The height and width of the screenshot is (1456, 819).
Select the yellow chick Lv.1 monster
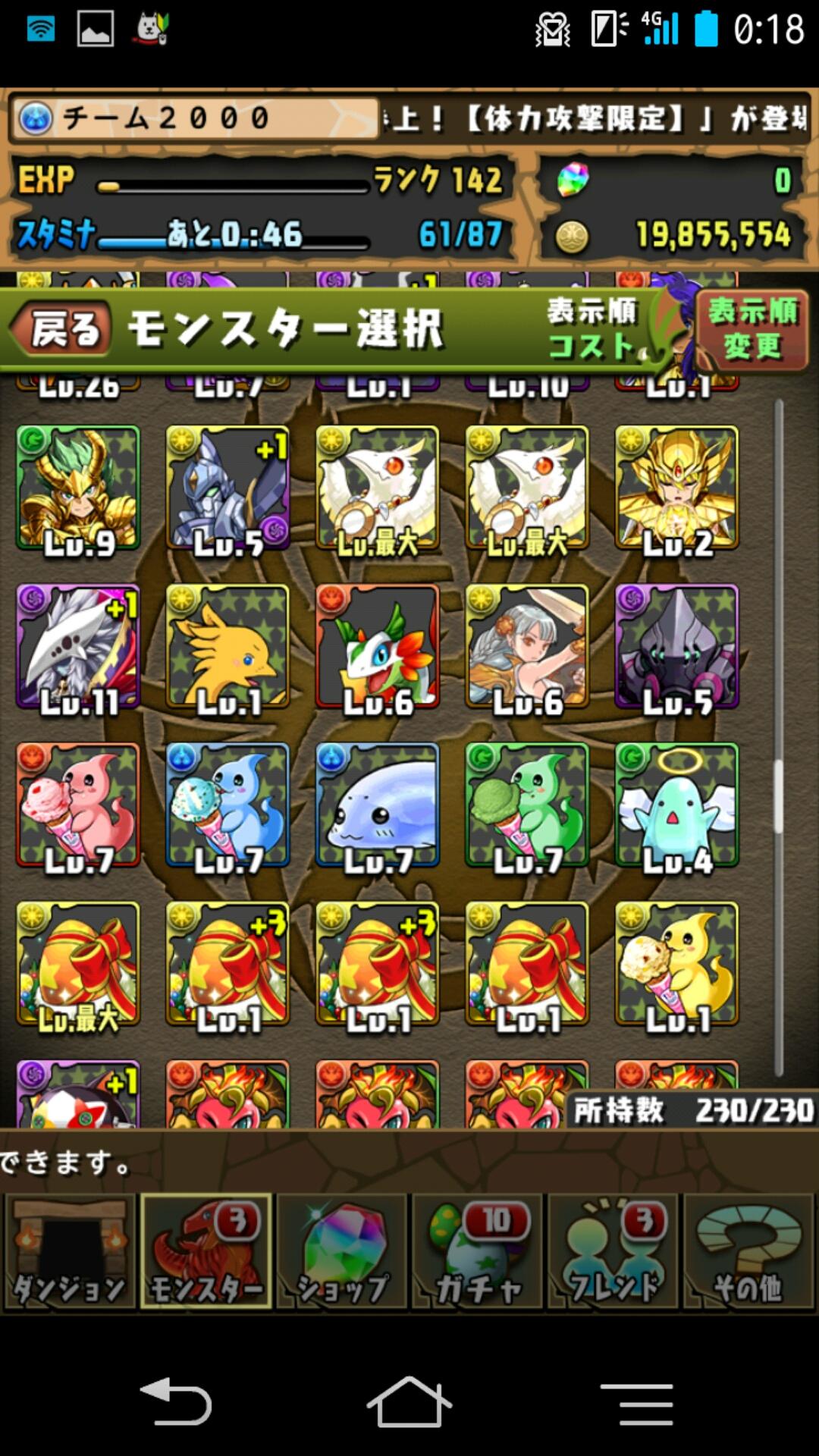pos(227,647)
